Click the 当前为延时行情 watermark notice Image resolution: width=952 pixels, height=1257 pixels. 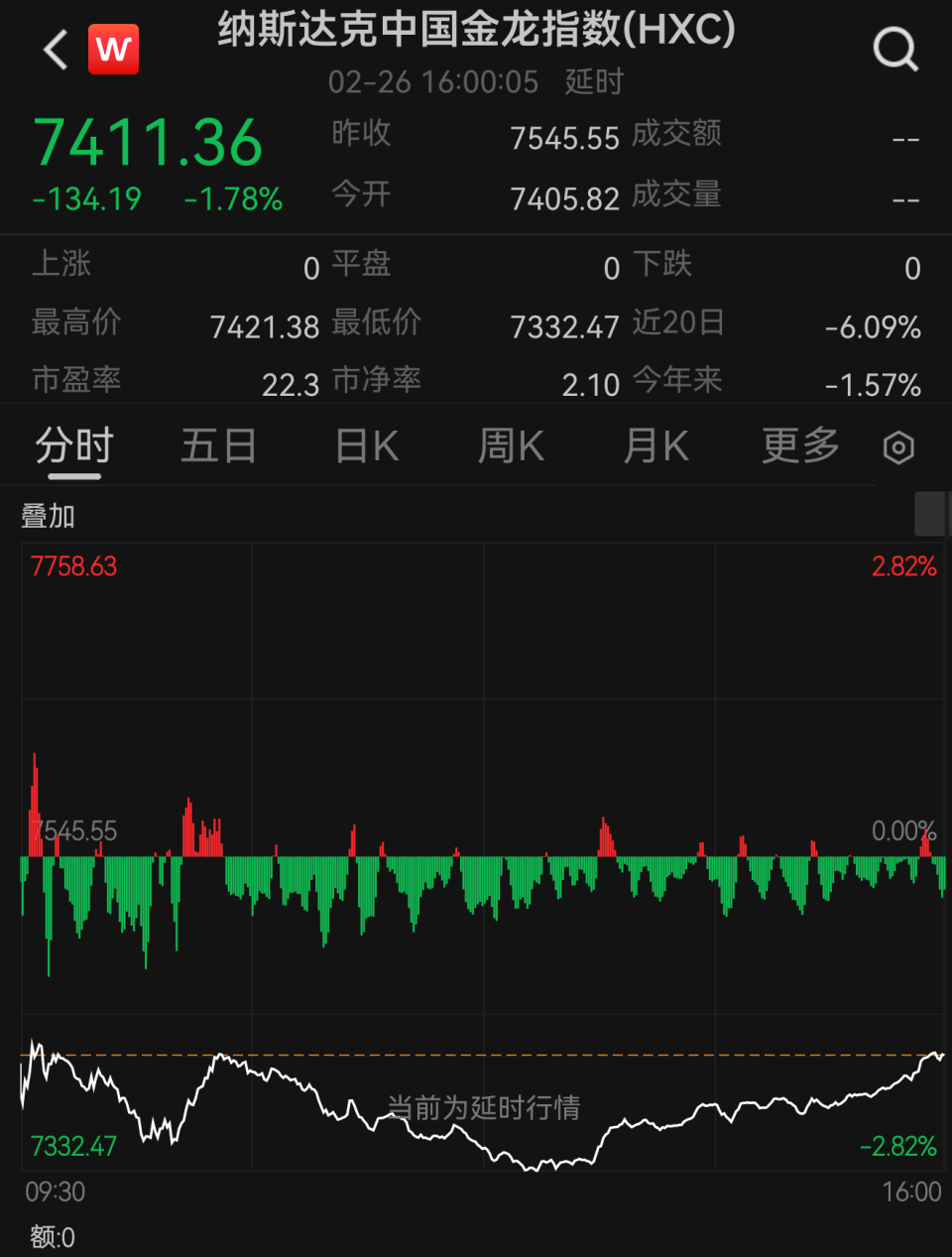[x=483, y=1108]
